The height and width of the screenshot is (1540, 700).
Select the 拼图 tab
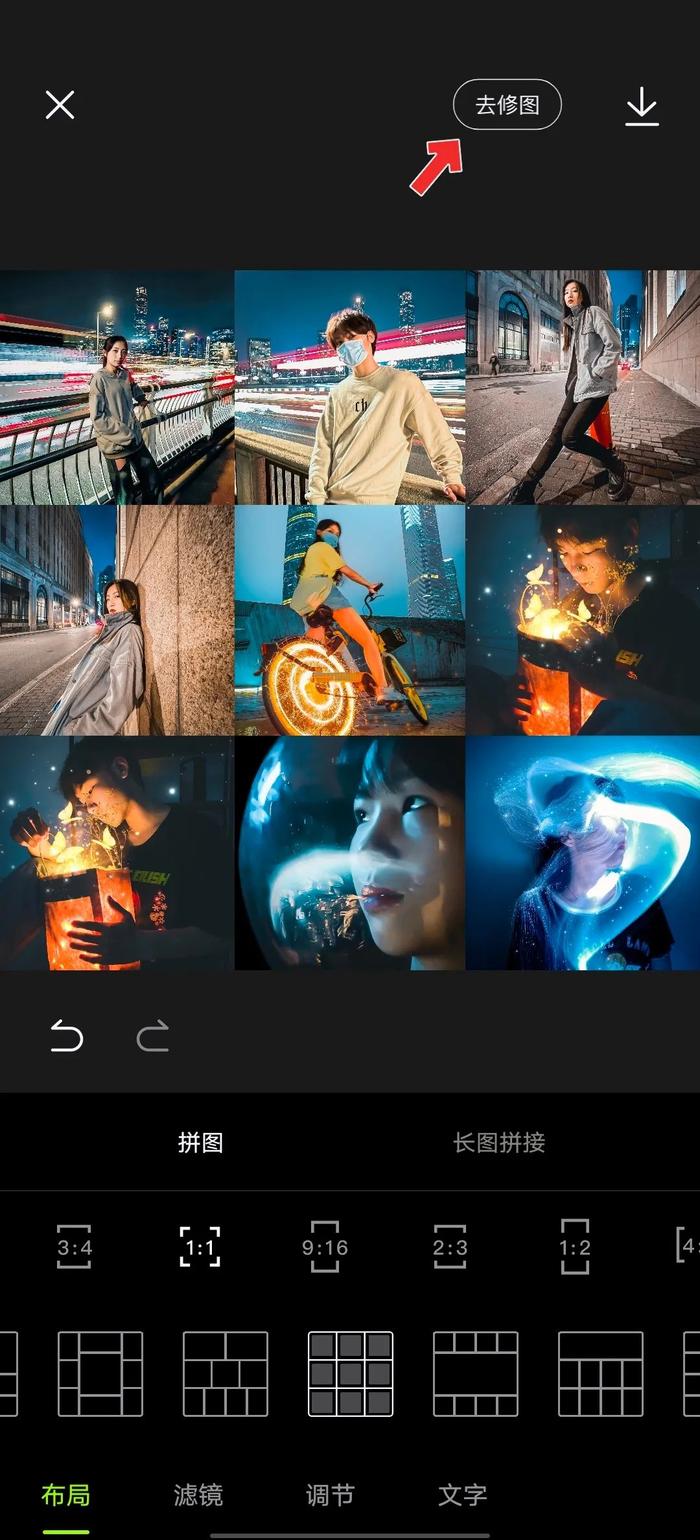click(200, 1142)
